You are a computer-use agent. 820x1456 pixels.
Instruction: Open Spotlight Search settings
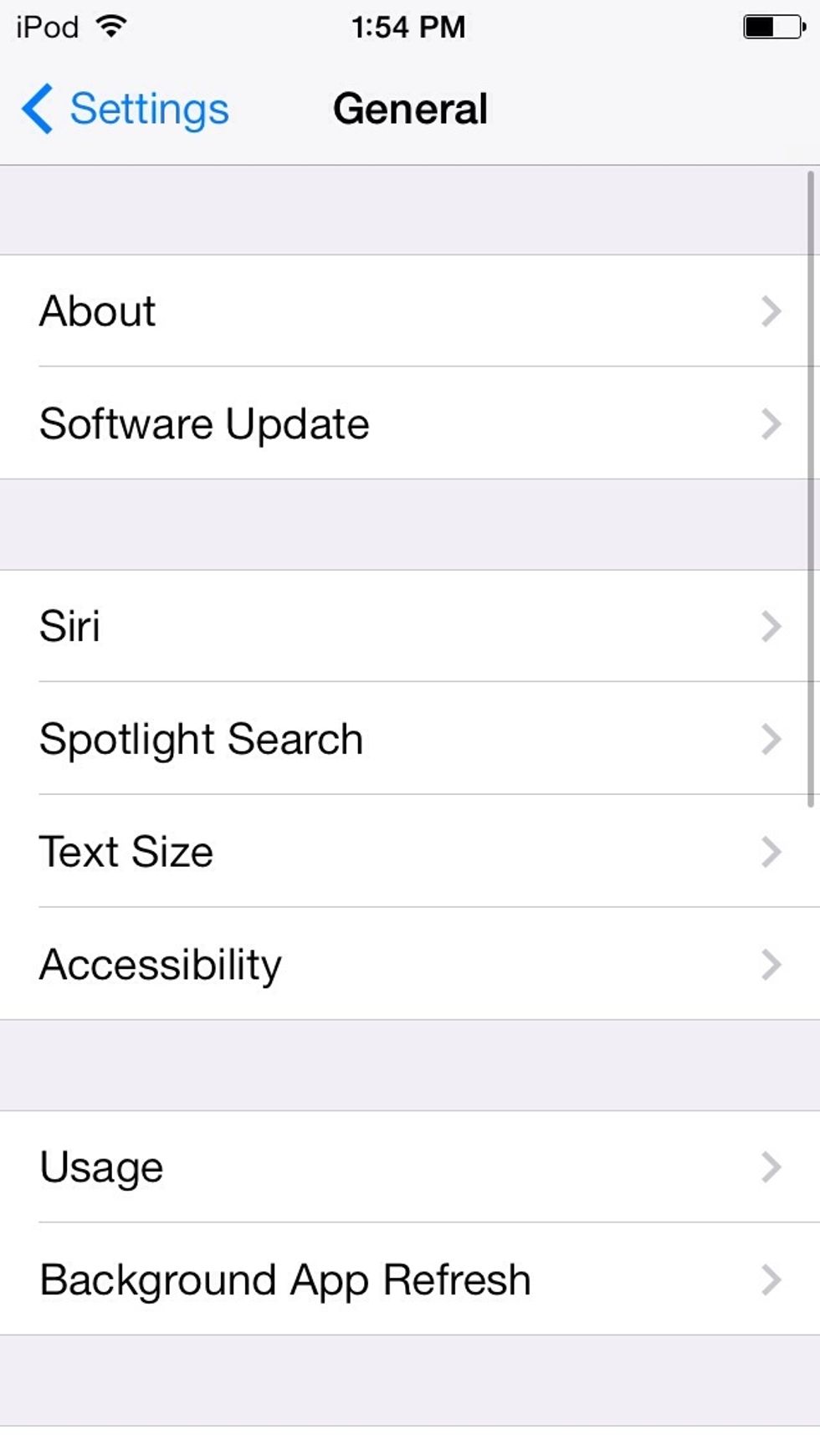point(410,739)
